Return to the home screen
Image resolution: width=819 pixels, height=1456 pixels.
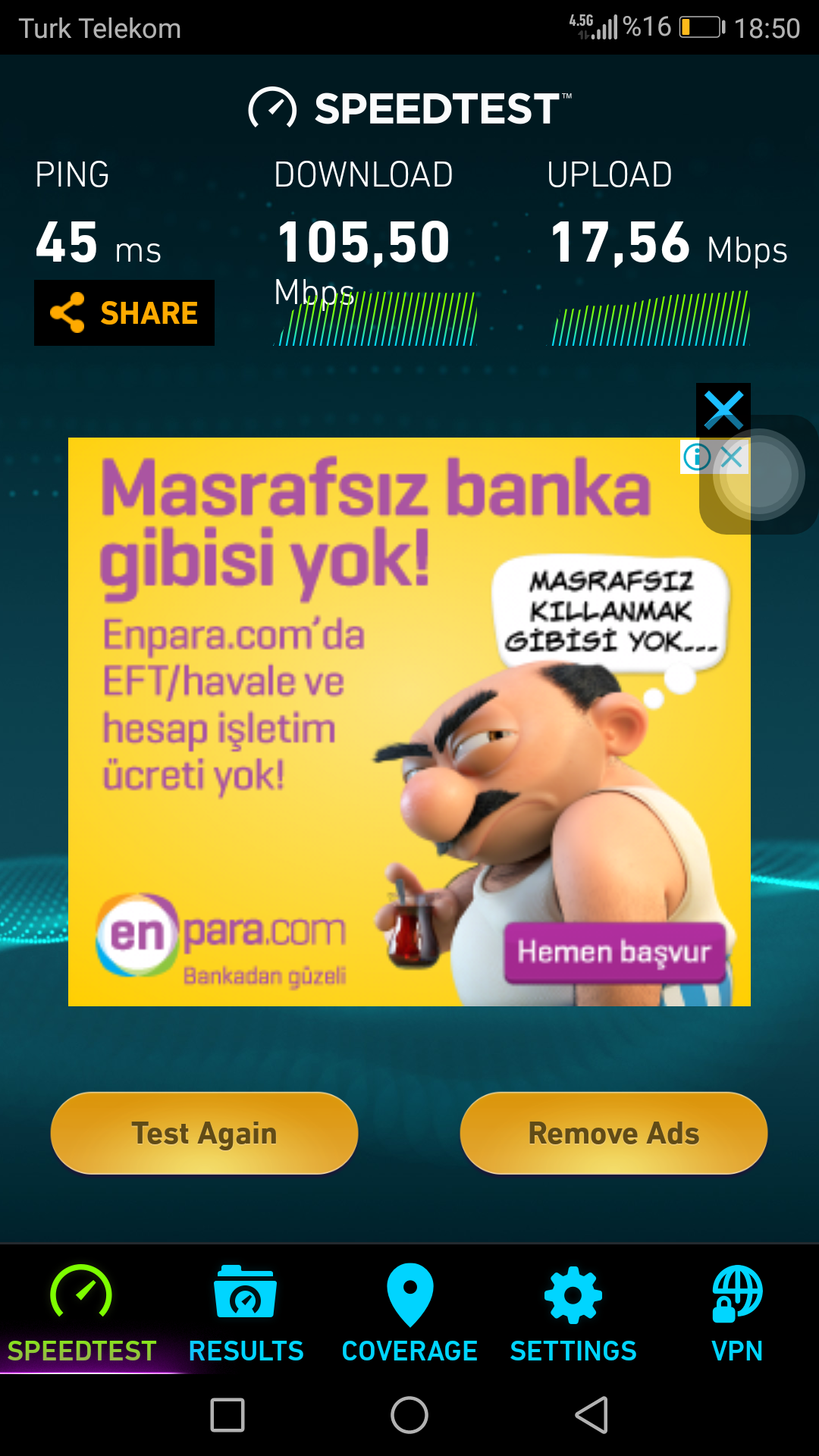[x=409, y=1415]
